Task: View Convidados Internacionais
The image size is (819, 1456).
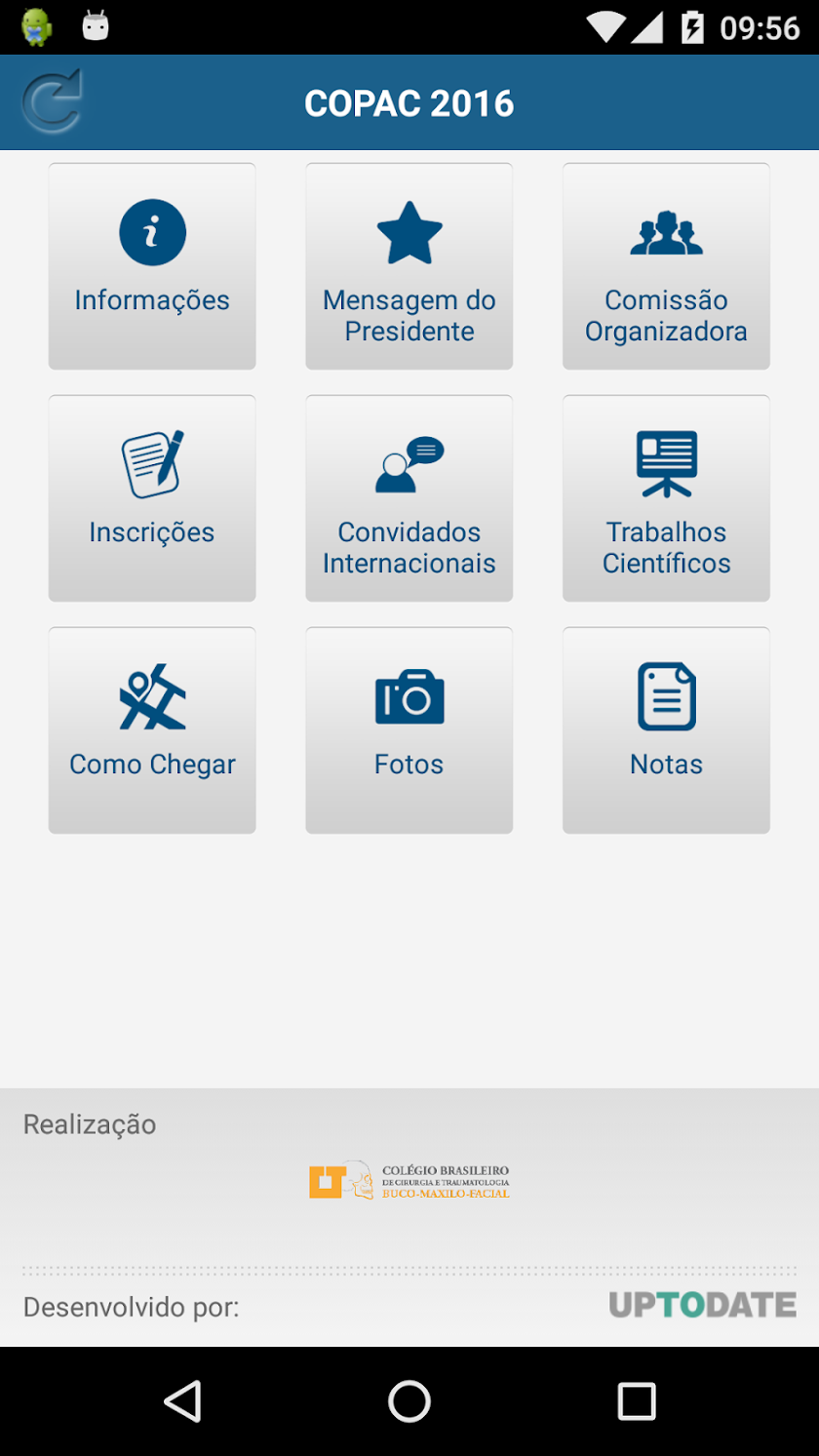Action: (x=409, y=498)
